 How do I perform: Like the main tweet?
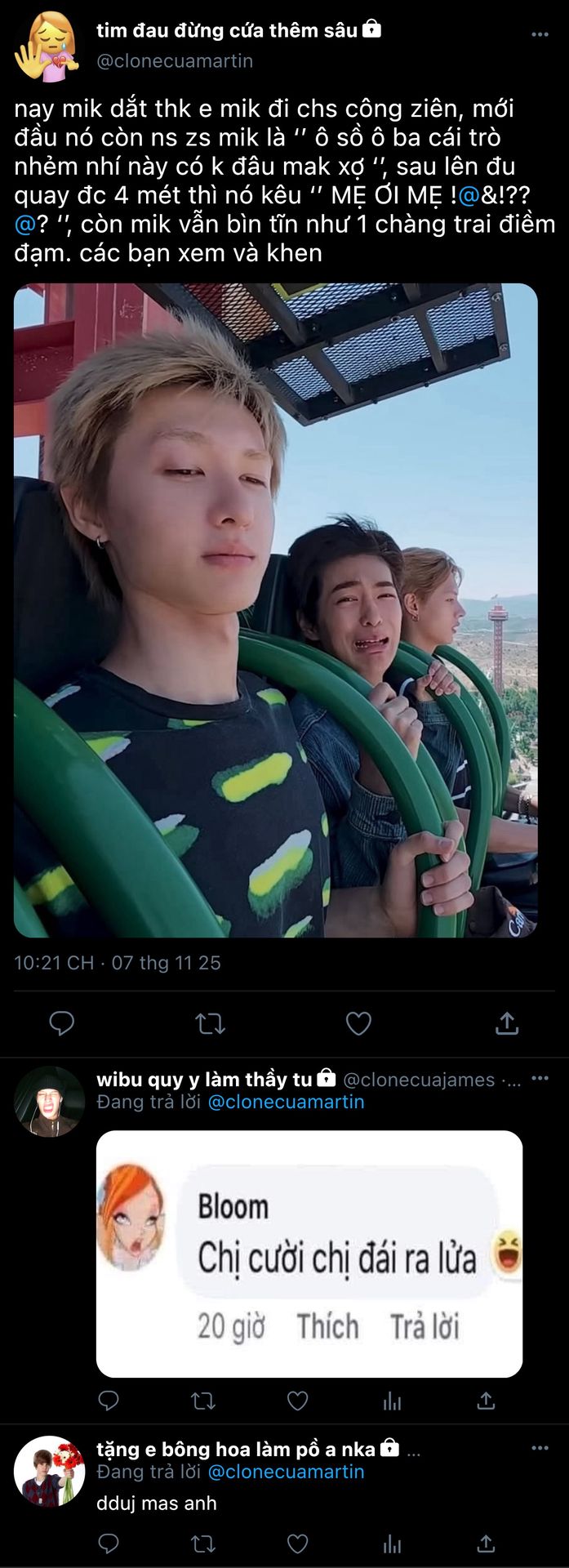(358, 1023)
